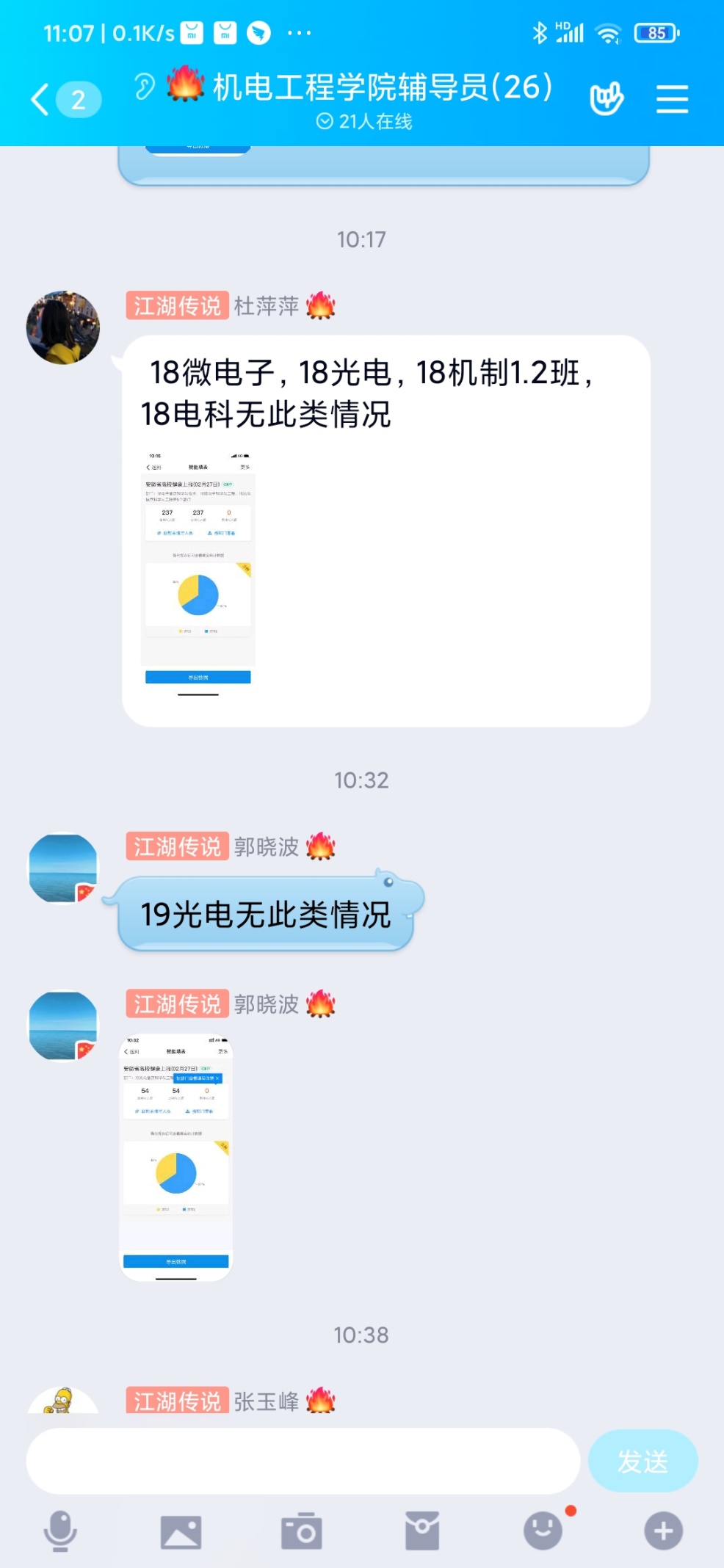Viewport: 724px width, 1568px height.
Task: Open the image sent by 郭晓波
Action: click(176, 1157)
